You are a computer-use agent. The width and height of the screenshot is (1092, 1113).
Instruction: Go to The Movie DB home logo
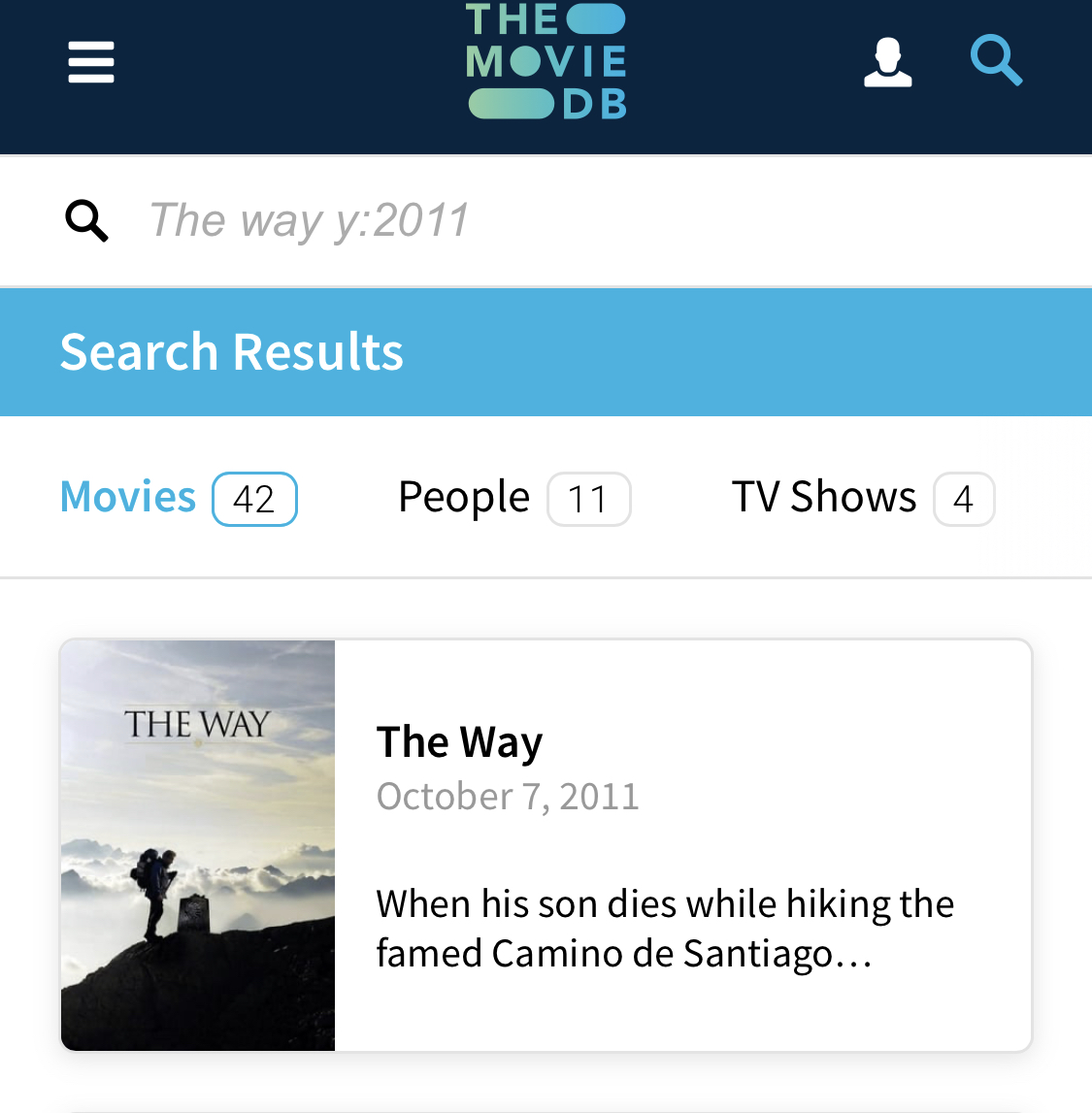click(546, 62)
